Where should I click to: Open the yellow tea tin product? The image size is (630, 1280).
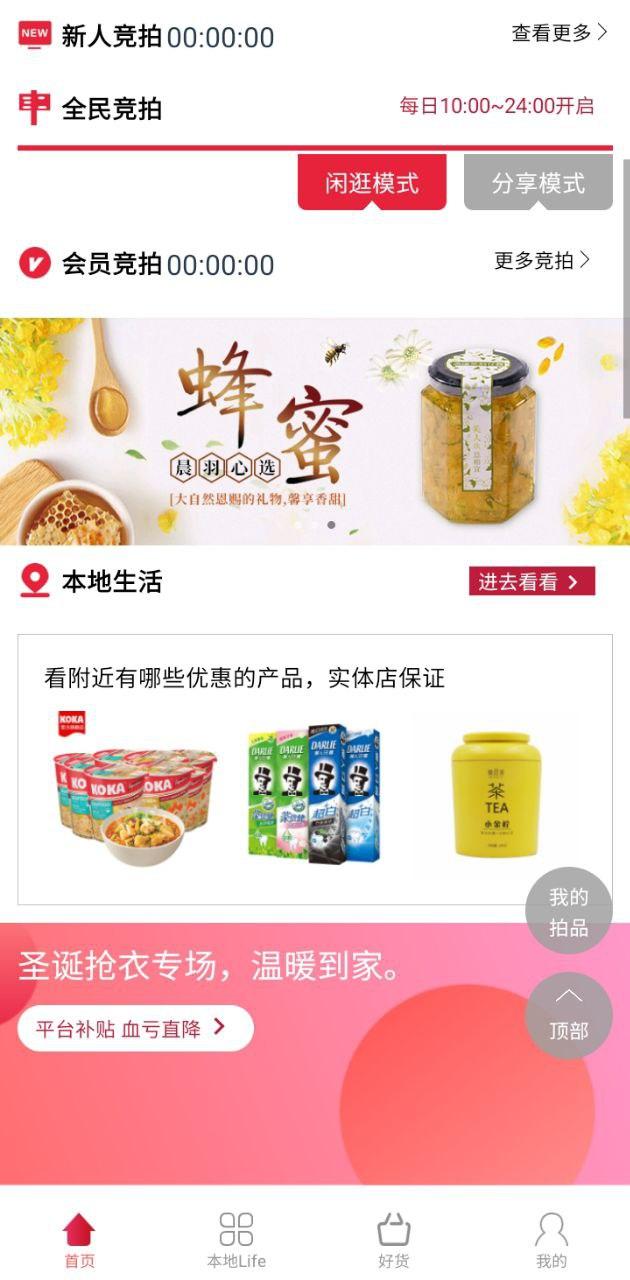point(488,794)
